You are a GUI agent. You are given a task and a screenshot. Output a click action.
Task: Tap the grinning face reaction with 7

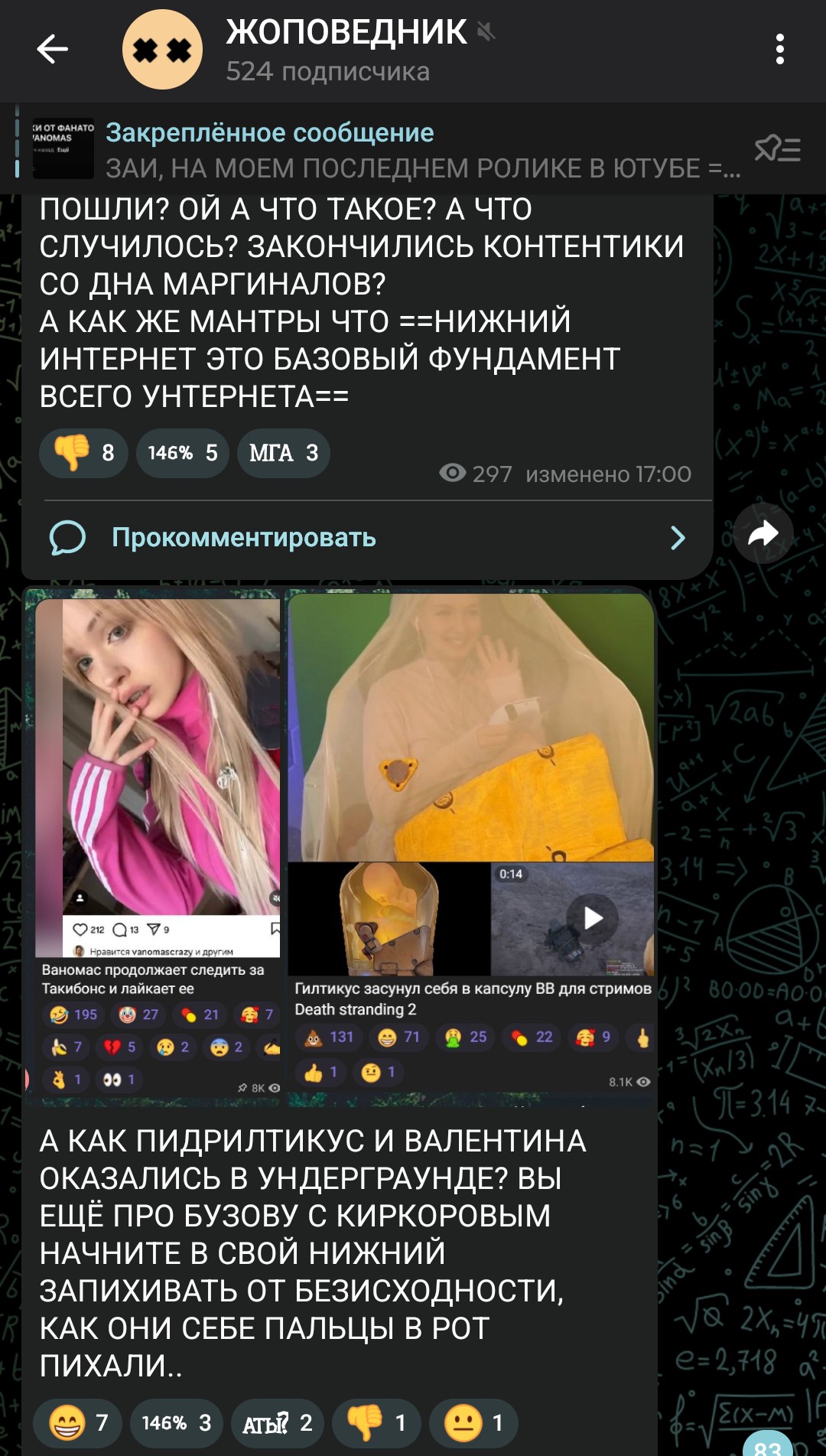point(77,1423)
